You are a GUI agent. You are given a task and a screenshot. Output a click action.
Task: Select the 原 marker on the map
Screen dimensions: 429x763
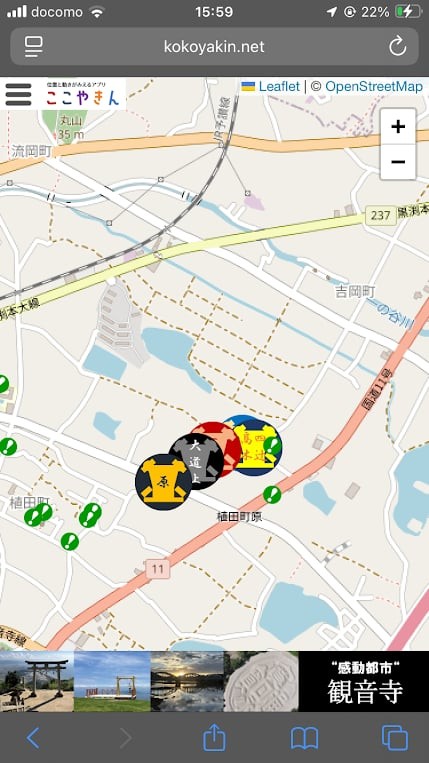point(163,482)
